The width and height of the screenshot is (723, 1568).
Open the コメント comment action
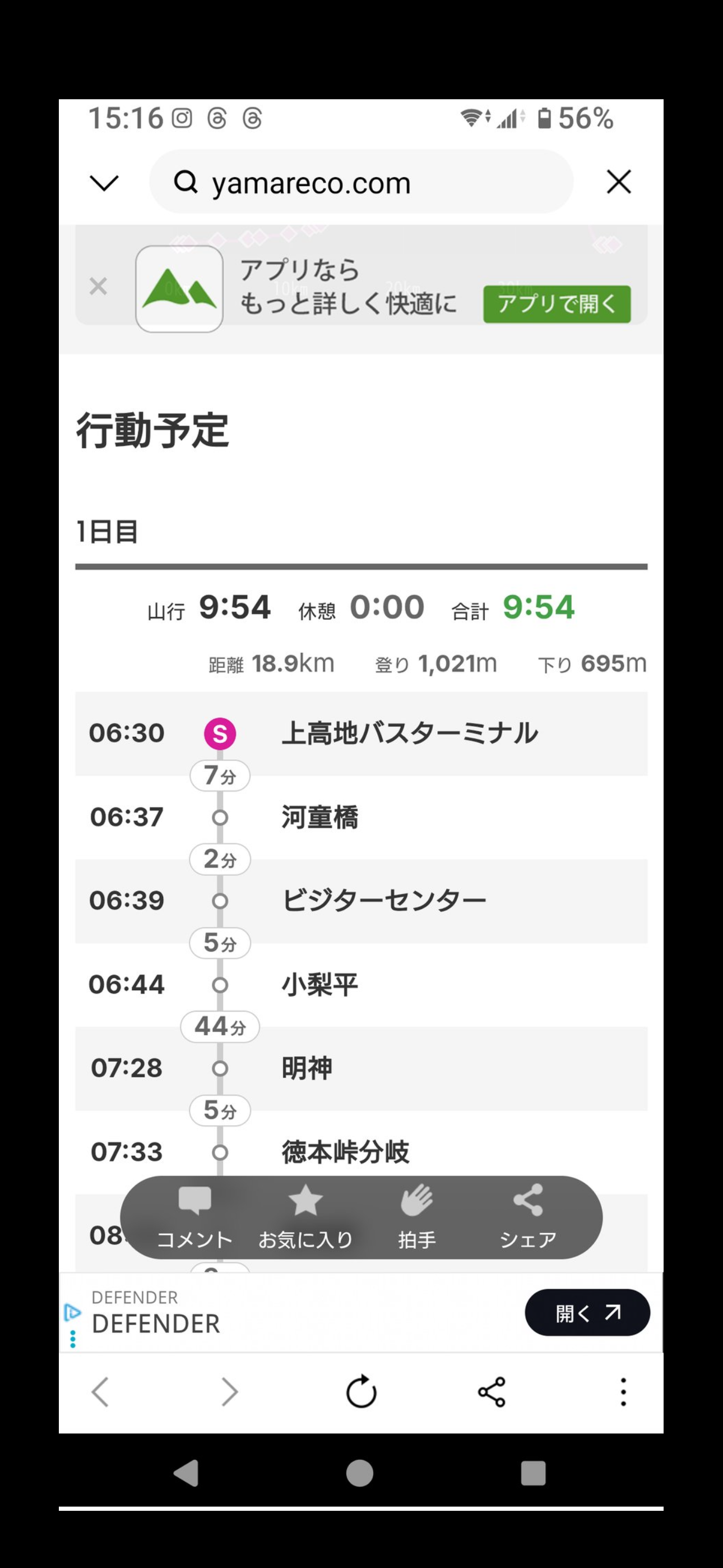click(194, 1219)
